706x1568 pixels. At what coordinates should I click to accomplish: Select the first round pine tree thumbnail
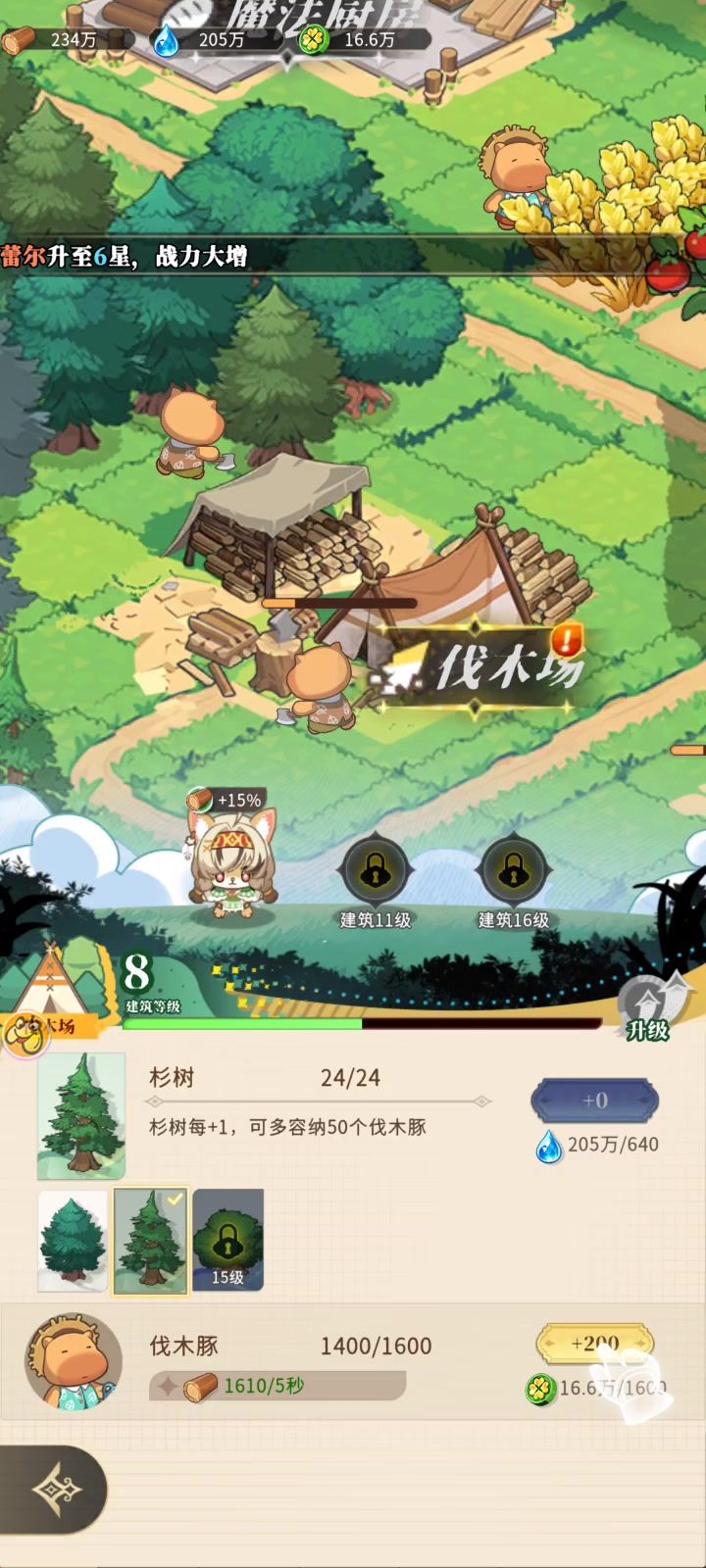tap(73, 1241)
